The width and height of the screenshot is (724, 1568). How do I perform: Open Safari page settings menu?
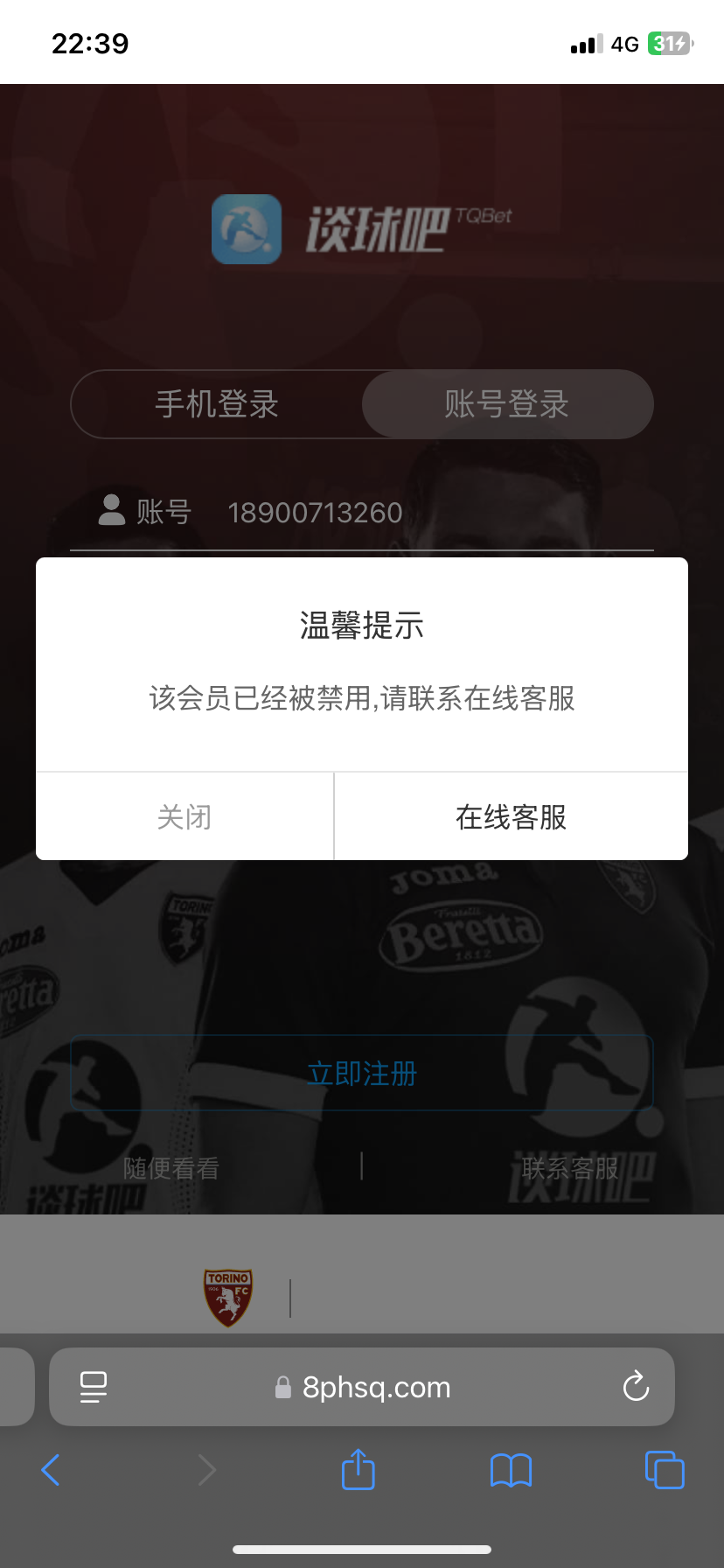click(x=94, y=1387)
